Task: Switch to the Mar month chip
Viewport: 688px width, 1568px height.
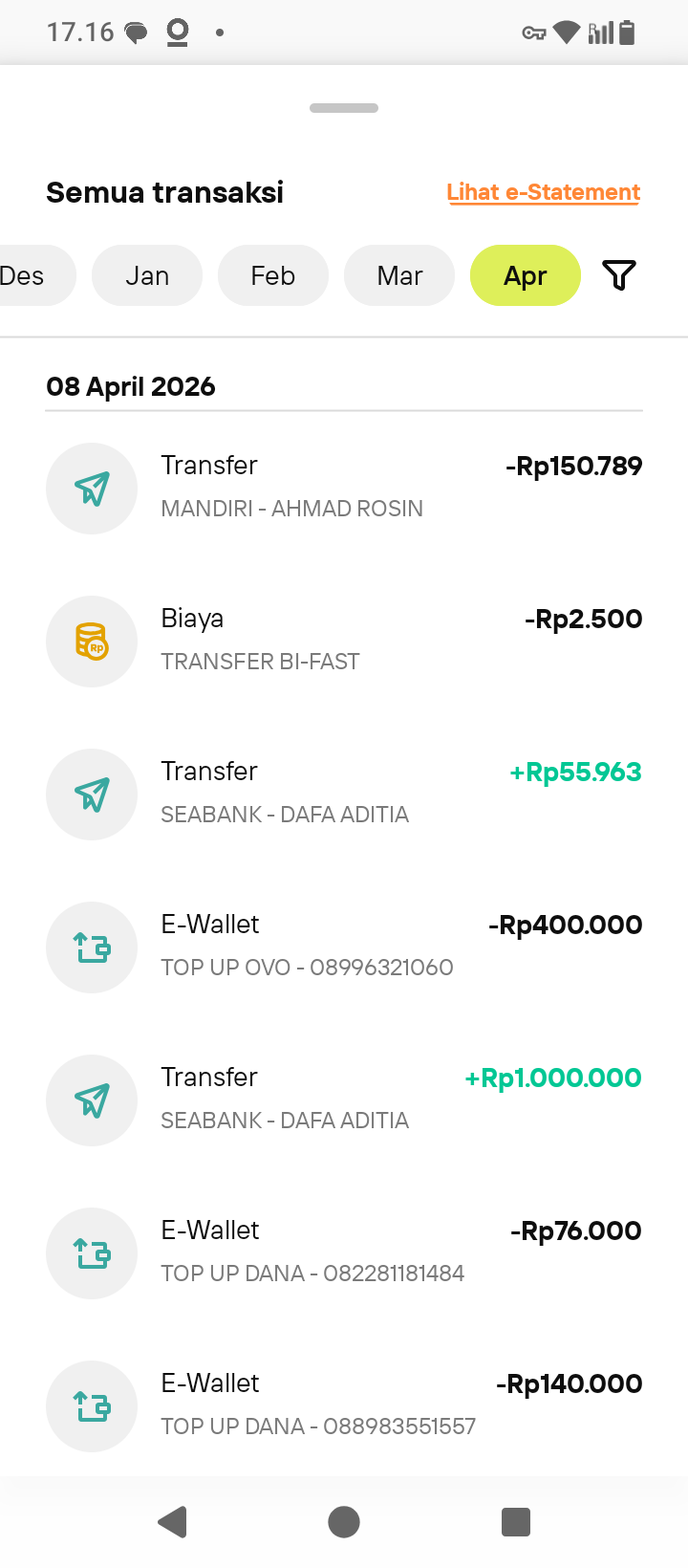Action: point(399,275)
